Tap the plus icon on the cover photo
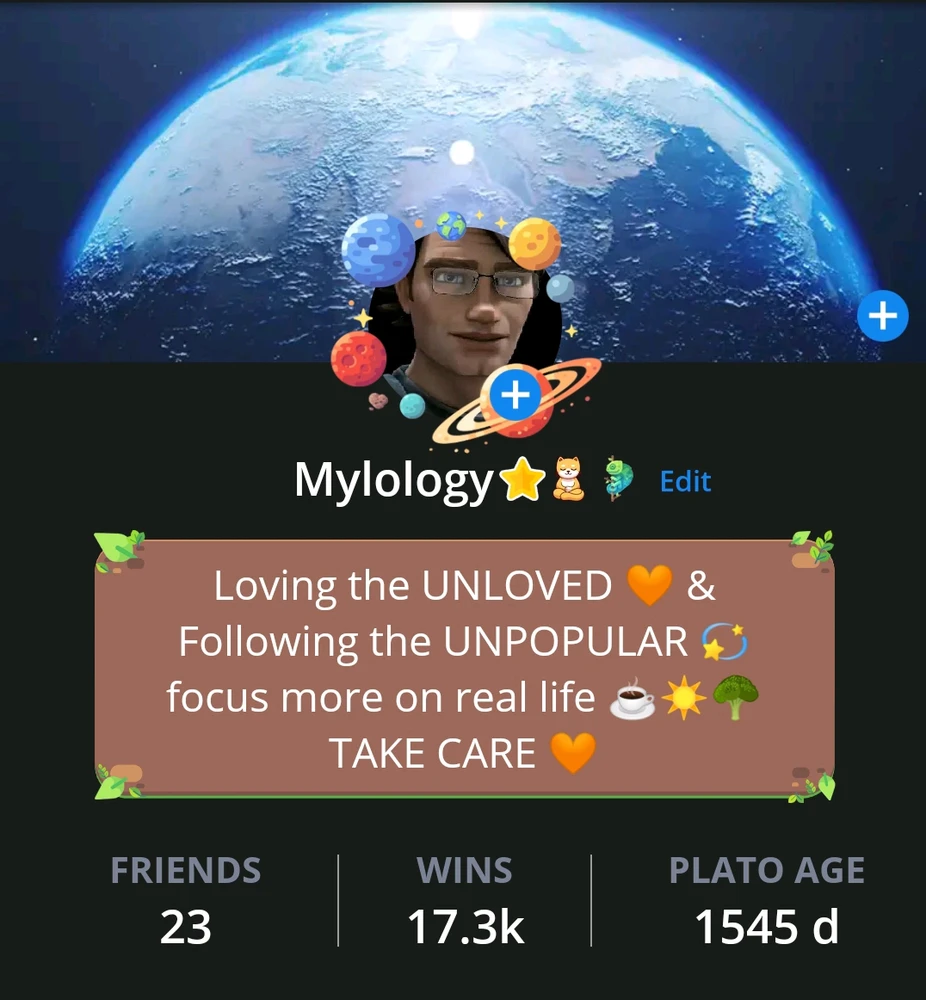The width and height of the screenshot is (926, 1000). [883, 317]
